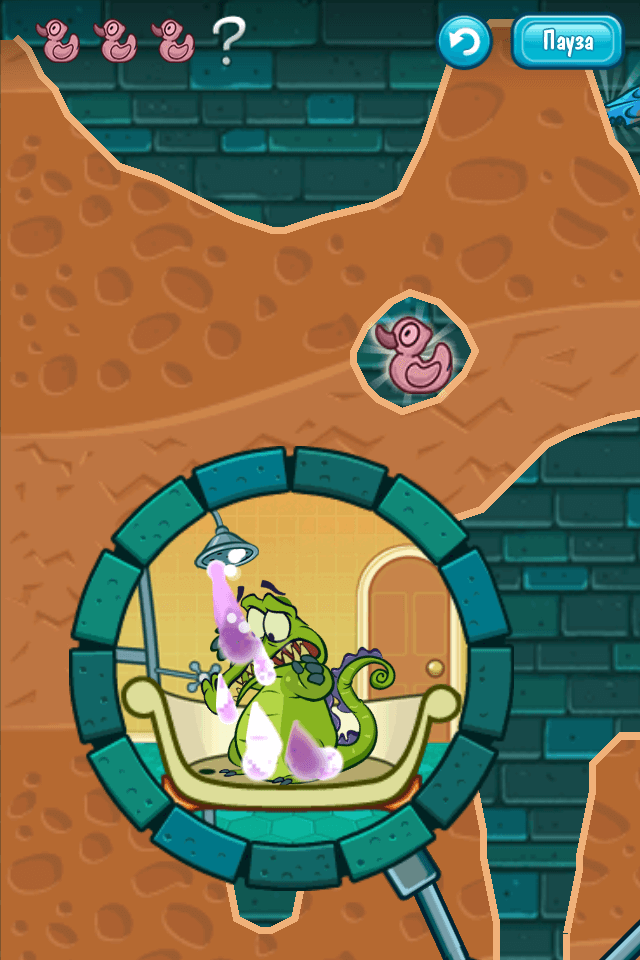
Task: Restart the level with the circular arrow
Action: (465, 43)
